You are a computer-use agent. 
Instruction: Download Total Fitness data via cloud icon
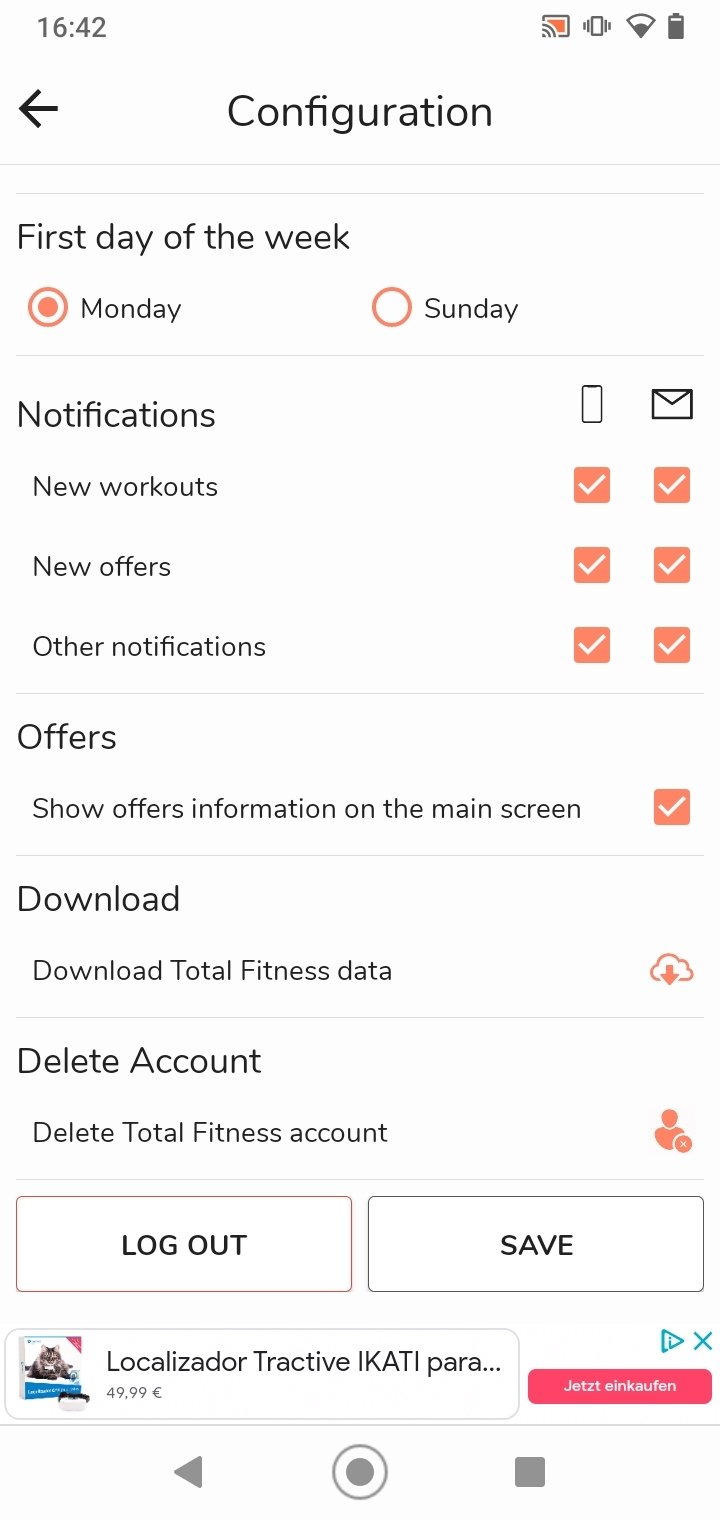[x=672, y=970]
